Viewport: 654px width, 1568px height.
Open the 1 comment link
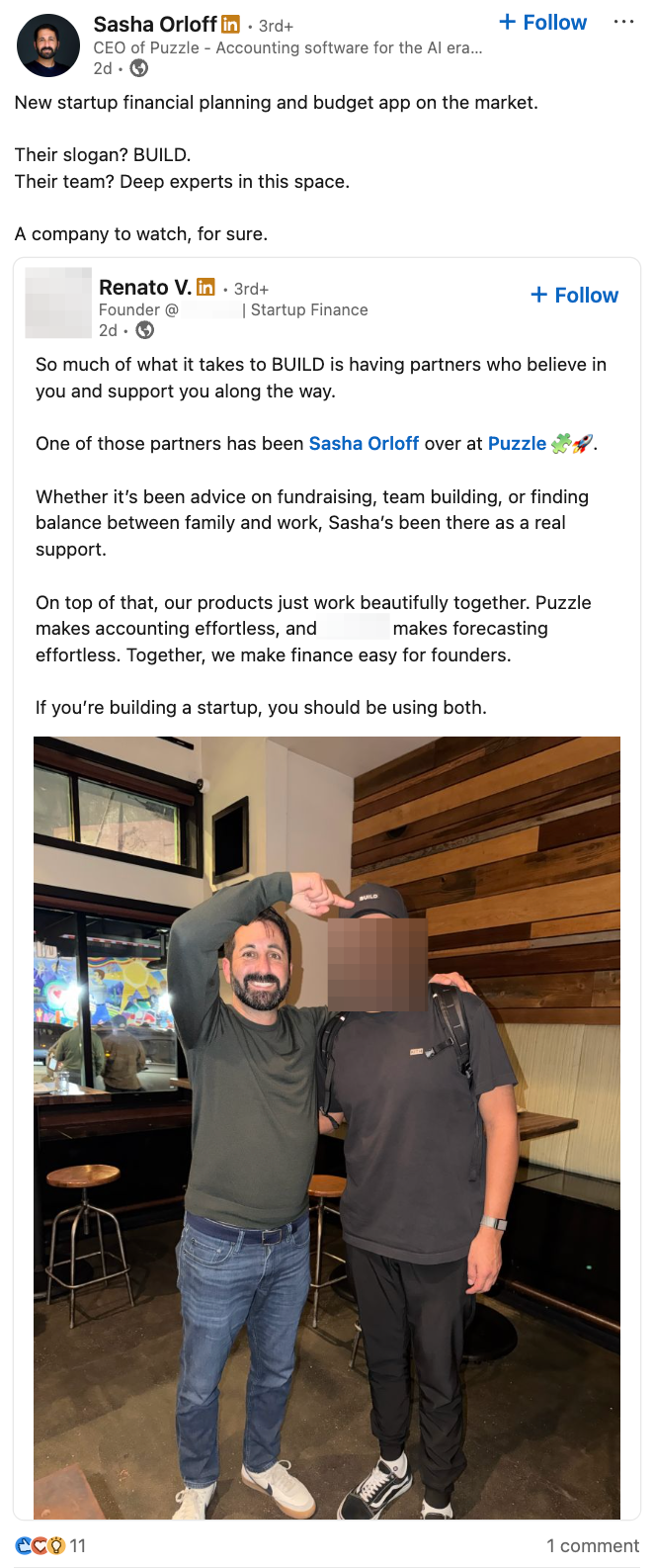tap(593, 1545)
